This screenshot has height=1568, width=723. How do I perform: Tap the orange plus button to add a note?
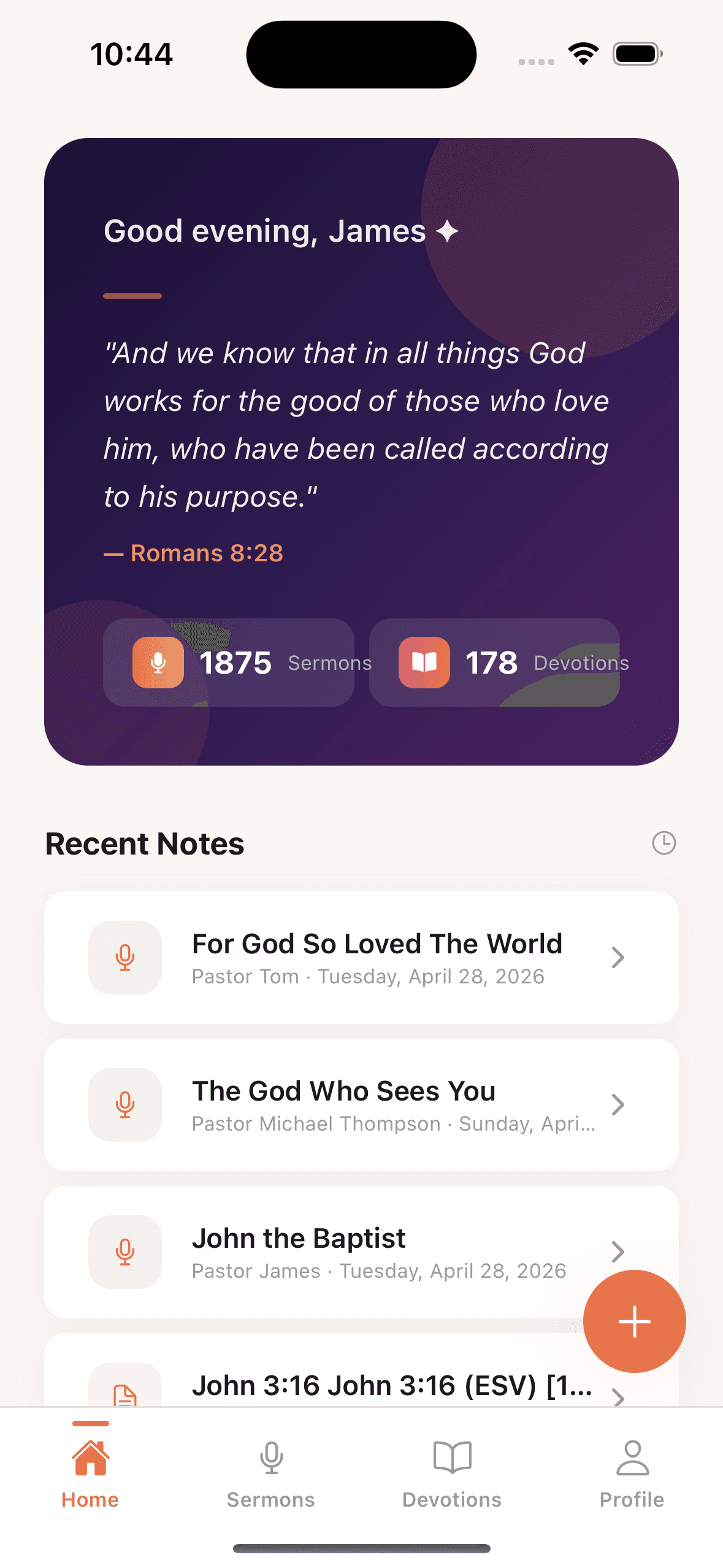pos(634,1321)
